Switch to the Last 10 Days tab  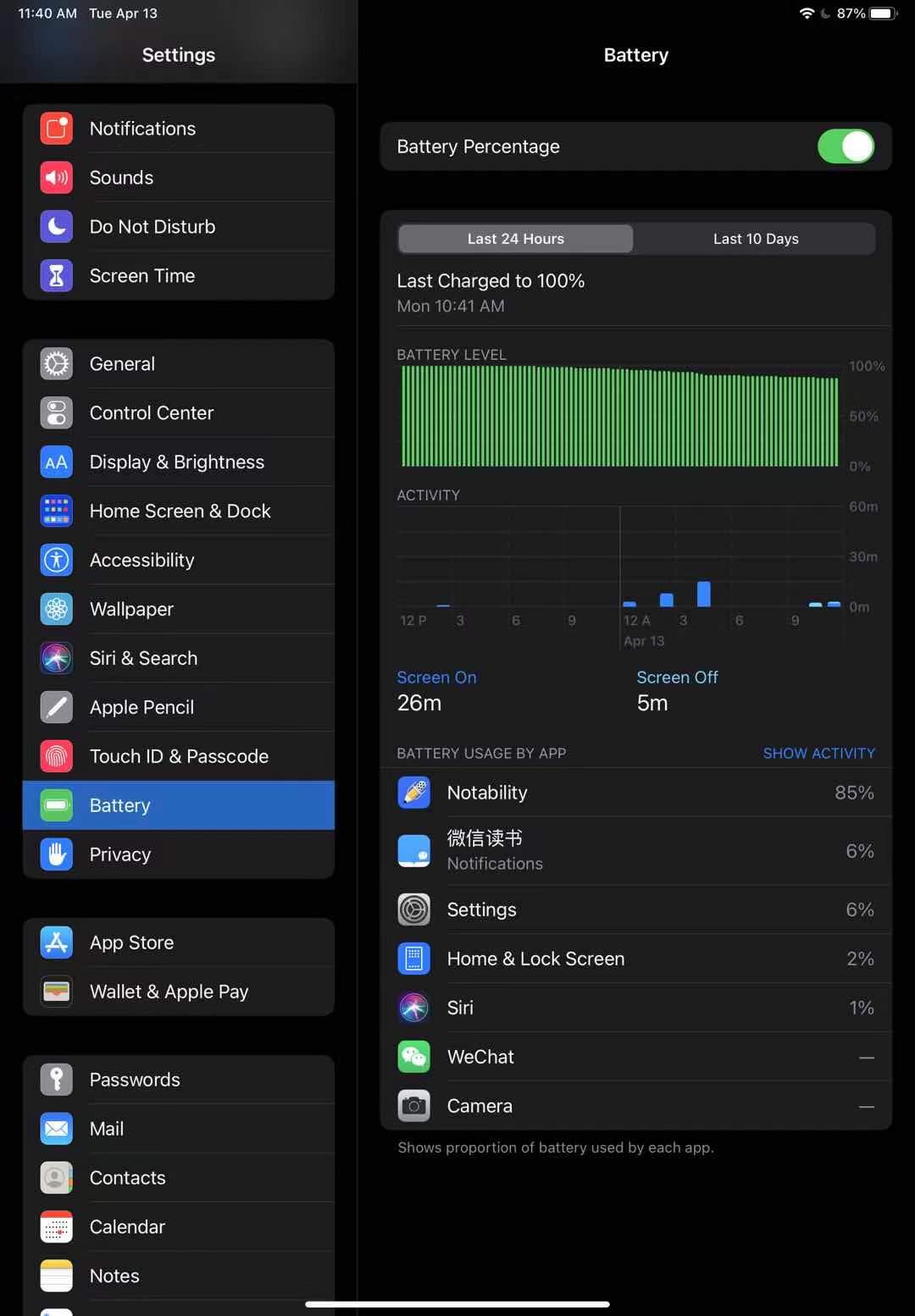pyautogui.click(x=755, y=239)
